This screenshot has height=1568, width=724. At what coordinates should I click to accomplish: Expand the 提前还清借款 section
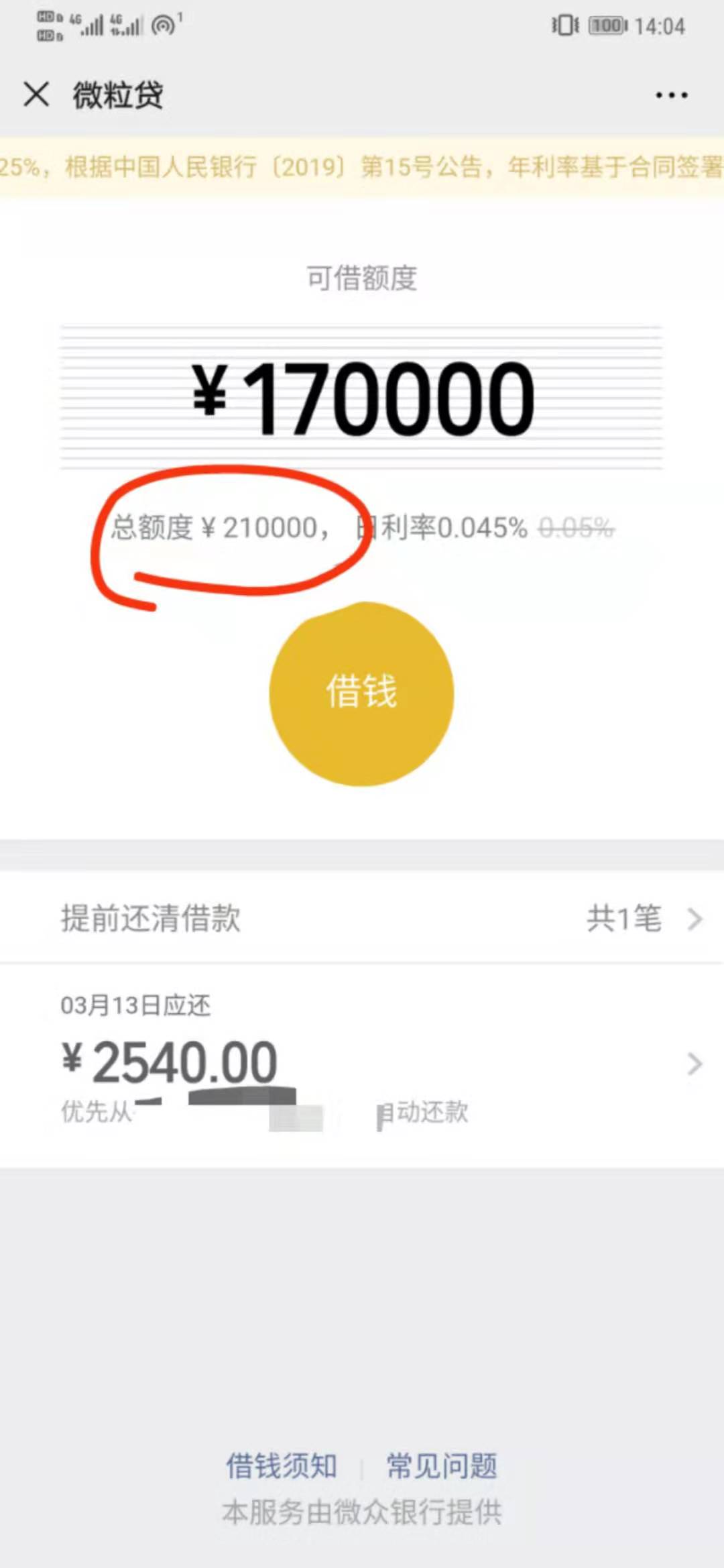tap(152, 918)
